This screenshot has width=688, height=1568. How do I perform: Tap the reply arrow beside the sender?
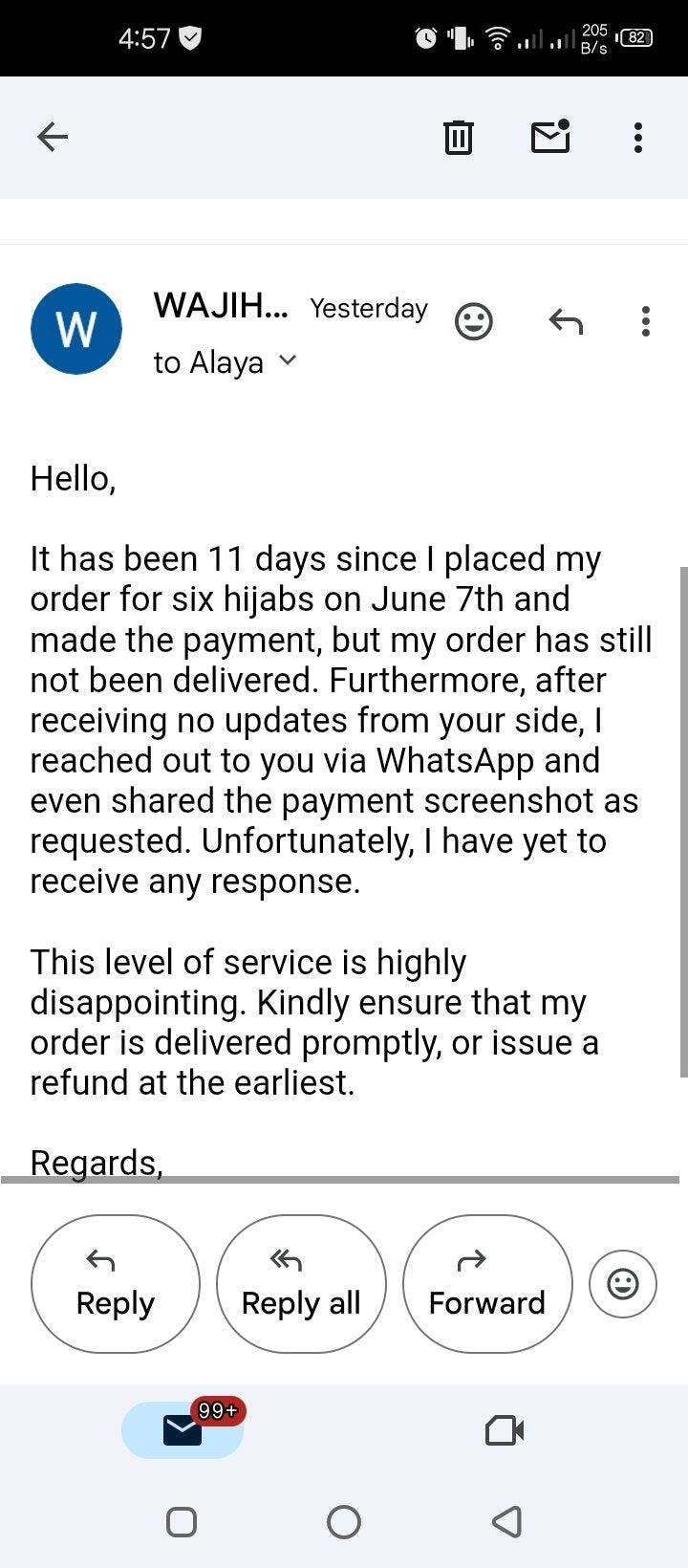pyautogui.click(x=566, y=322)
